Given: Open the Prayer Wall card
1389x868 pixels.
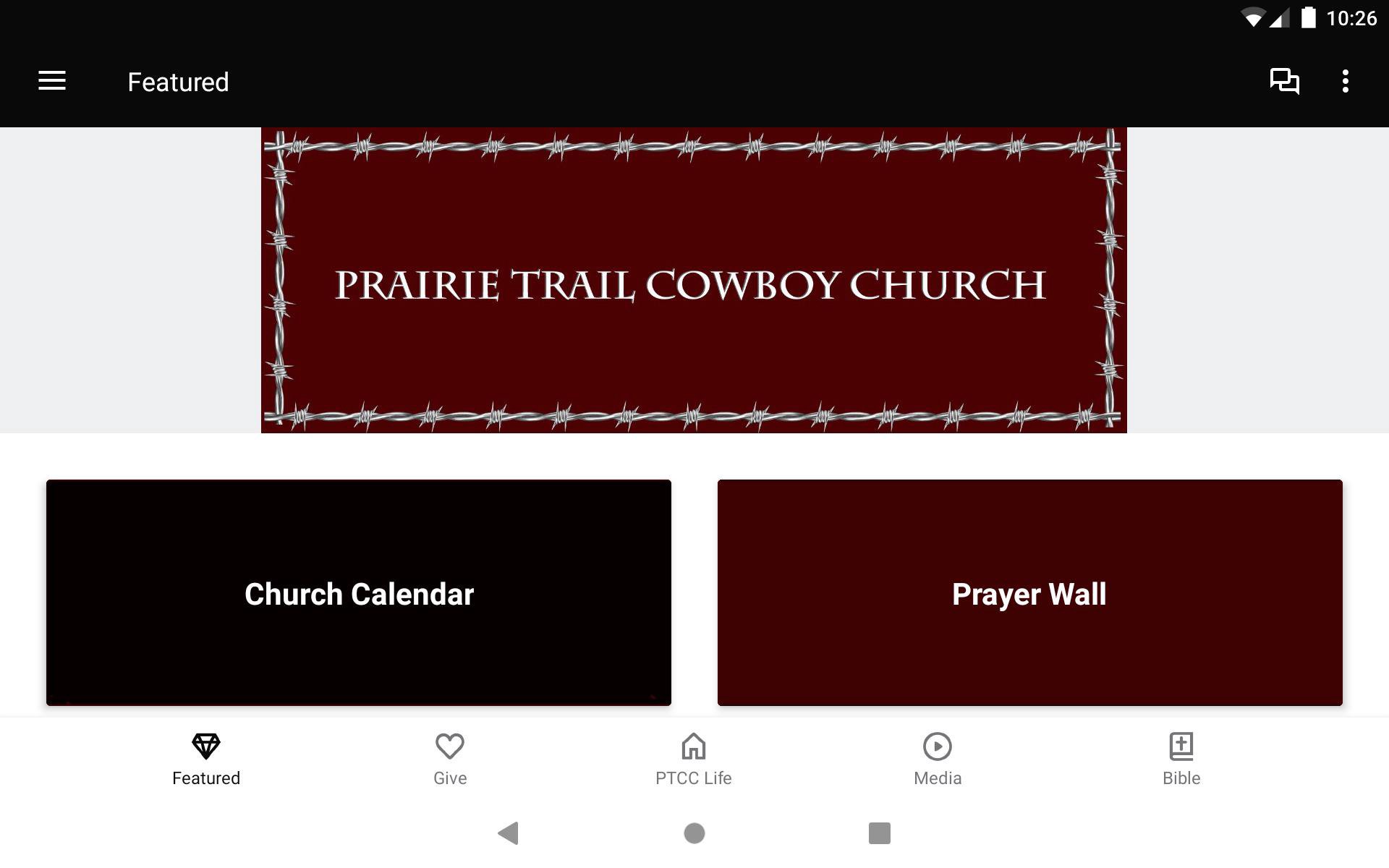Looking at the screenshot, I should tap(1029, 592).
